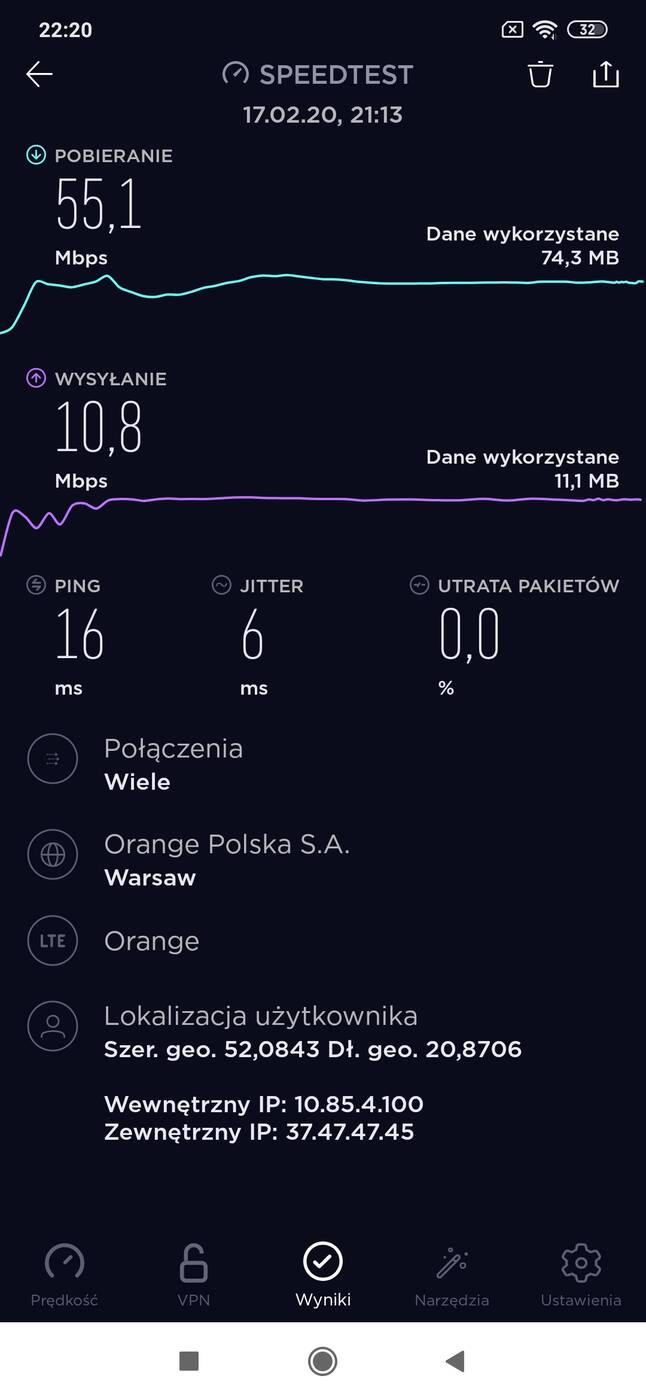The image size is (646, 1400).
Task: Go back using the top-left arrow
Action: click(x=39, y=74)
